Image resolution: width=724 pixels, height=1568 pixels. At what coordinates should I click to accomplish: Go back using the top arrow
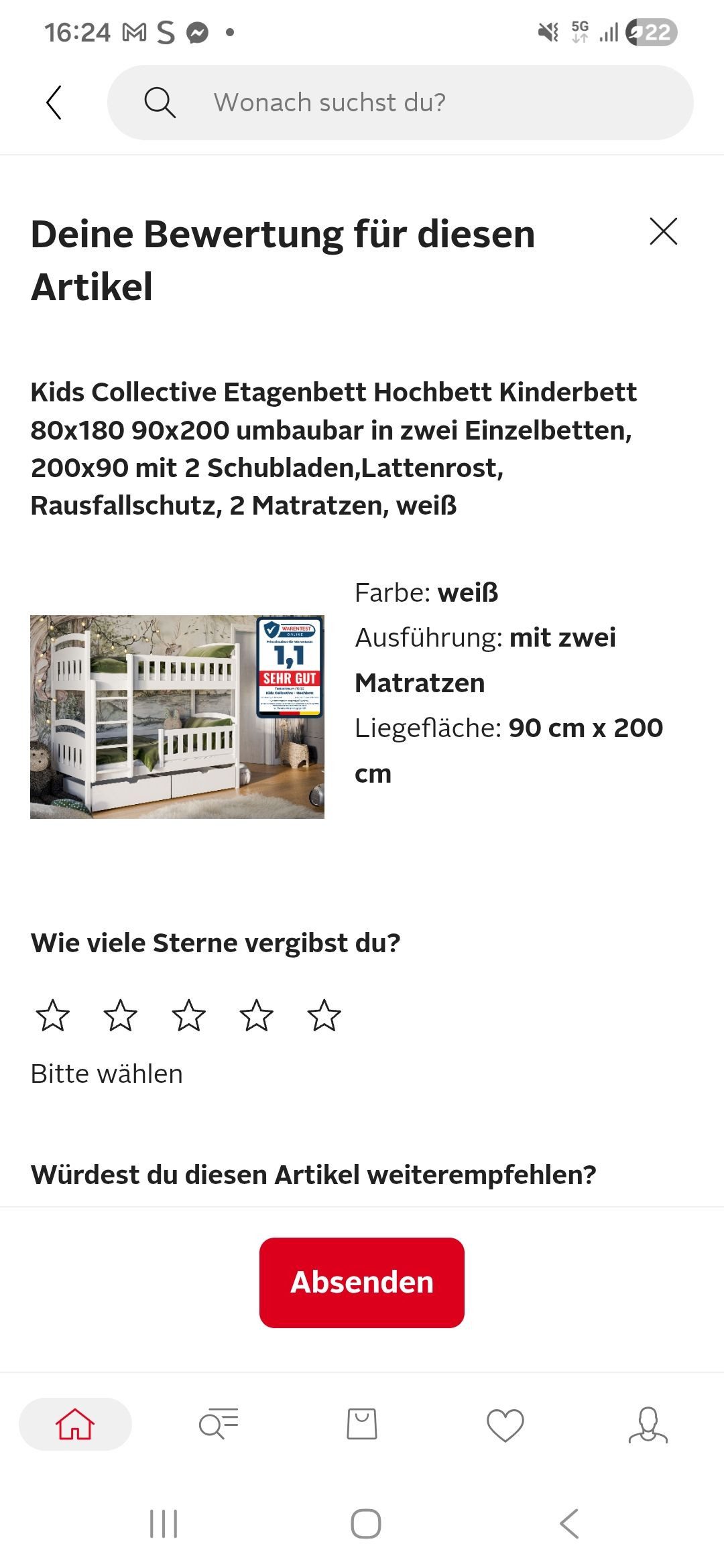[x=54, y=103]
